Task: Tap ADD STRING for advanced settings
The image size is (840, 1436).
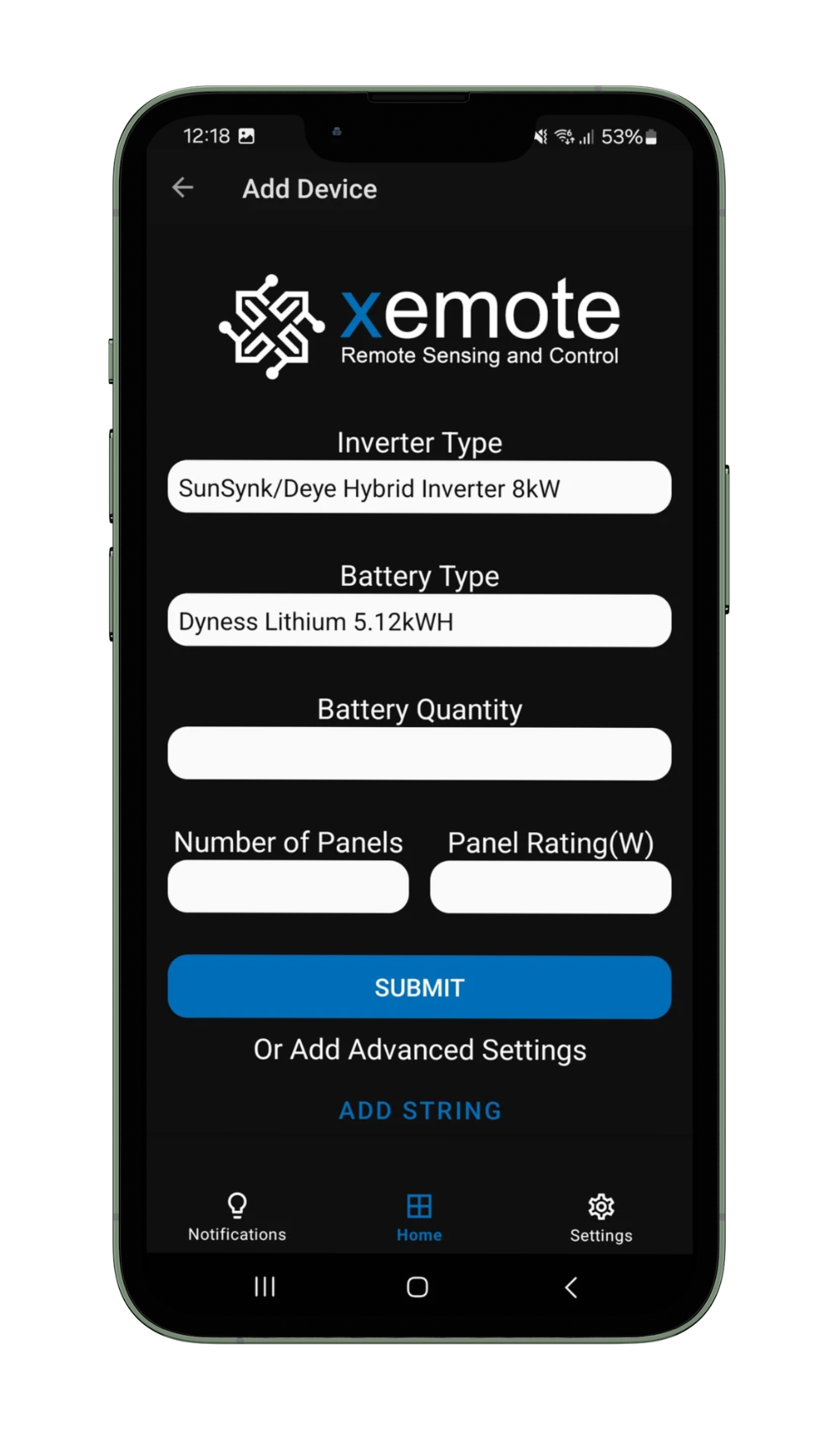Action: [x=420, y=1110]
